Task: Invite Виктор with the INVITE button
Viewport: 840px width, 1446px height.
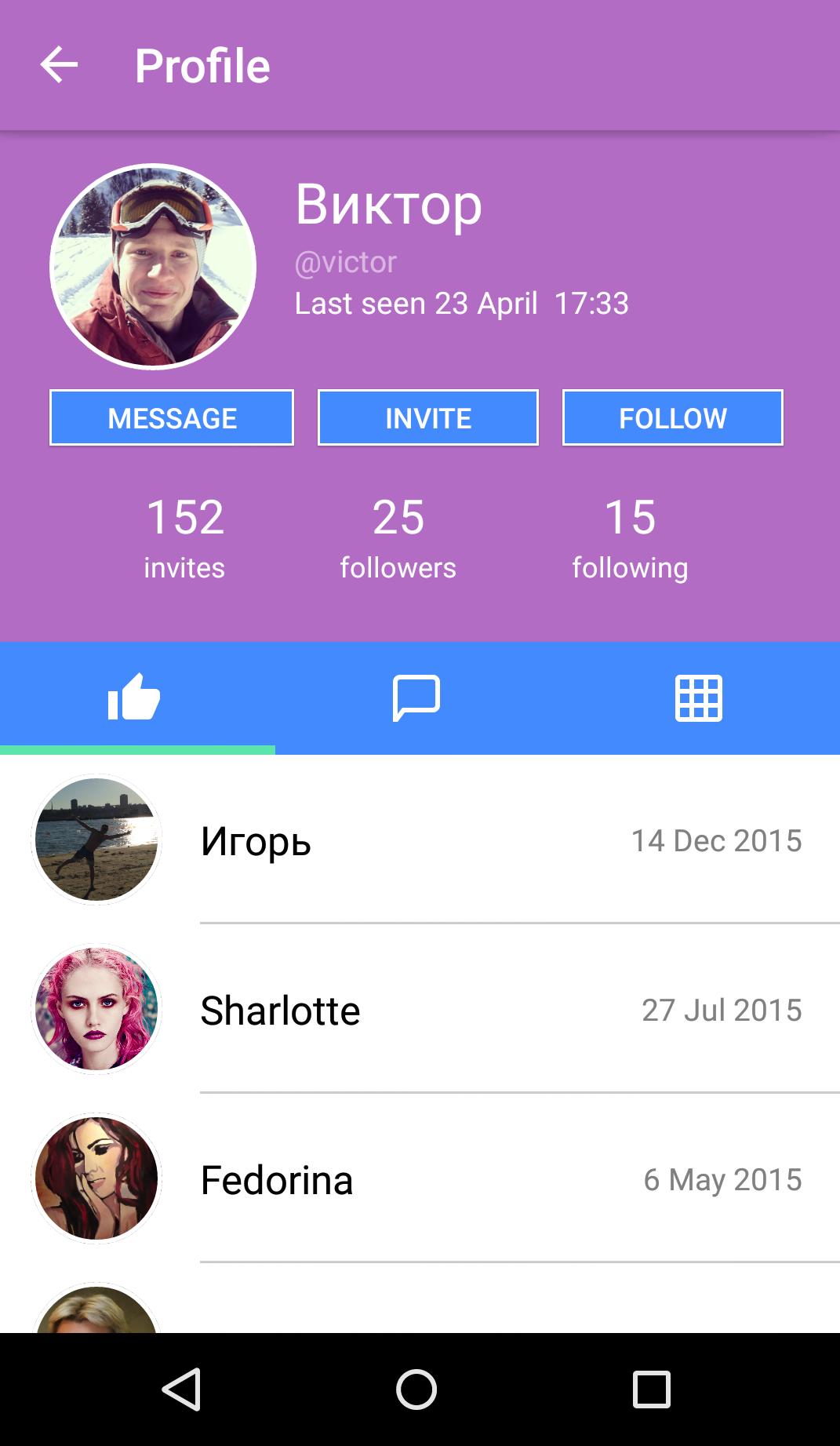Action: point(427,417)
